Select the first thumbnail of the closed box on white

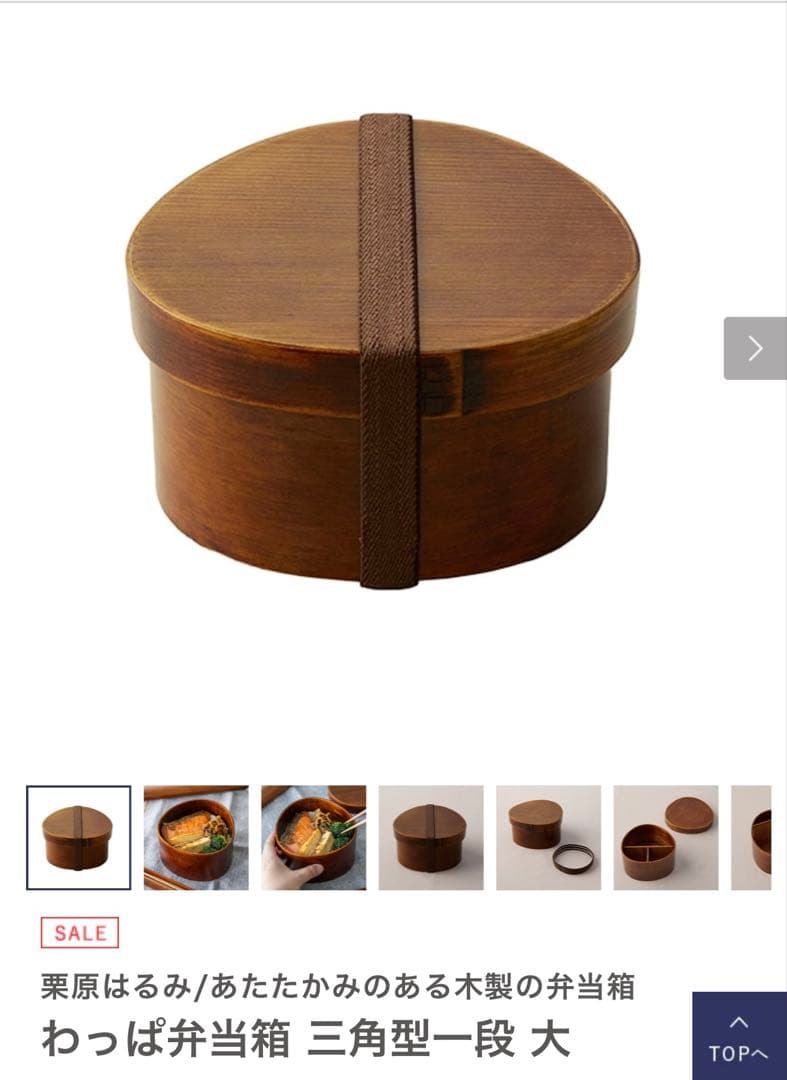tap(78, 838)
